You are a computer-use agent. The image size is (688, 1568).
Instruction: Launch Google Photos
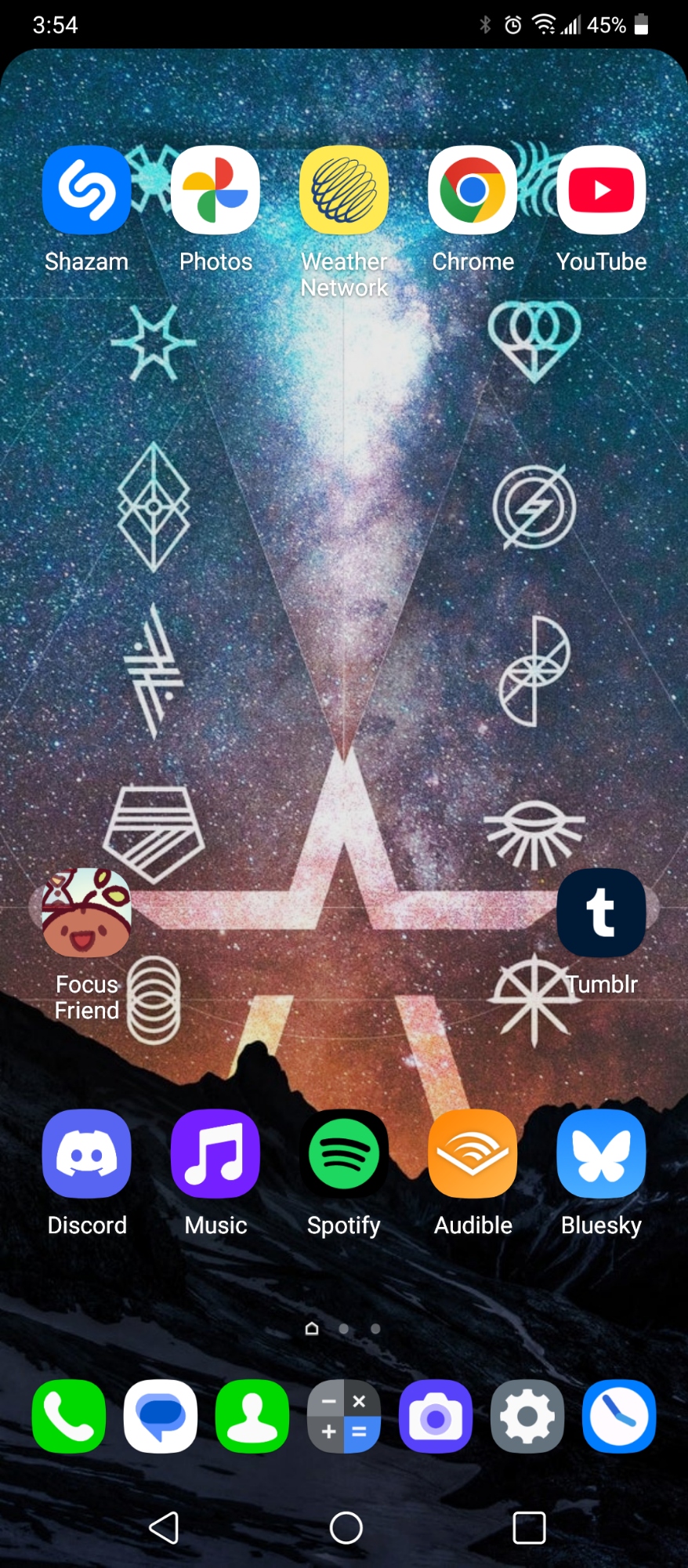(215, 191)
